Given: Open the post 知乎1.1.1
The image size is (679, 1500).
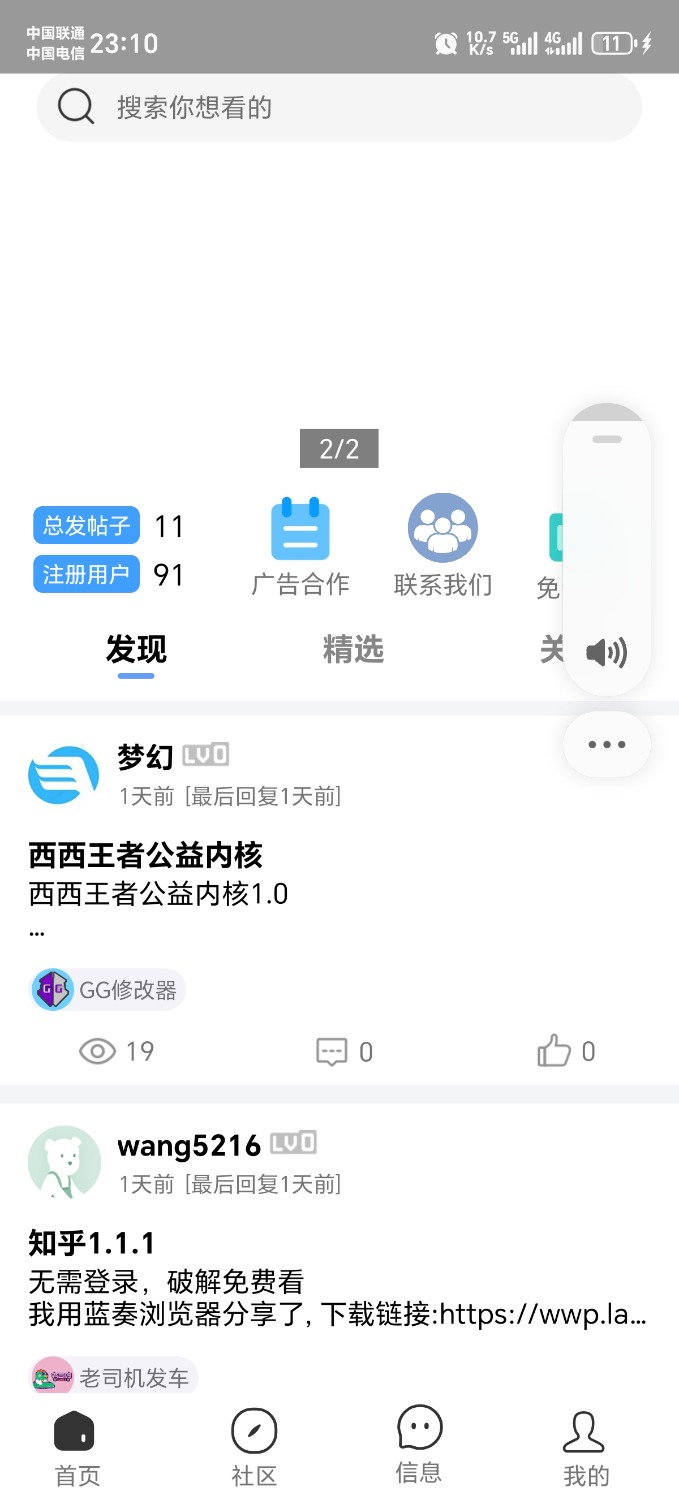Looking at the screenshot, I should click(x=92, y=1243).
